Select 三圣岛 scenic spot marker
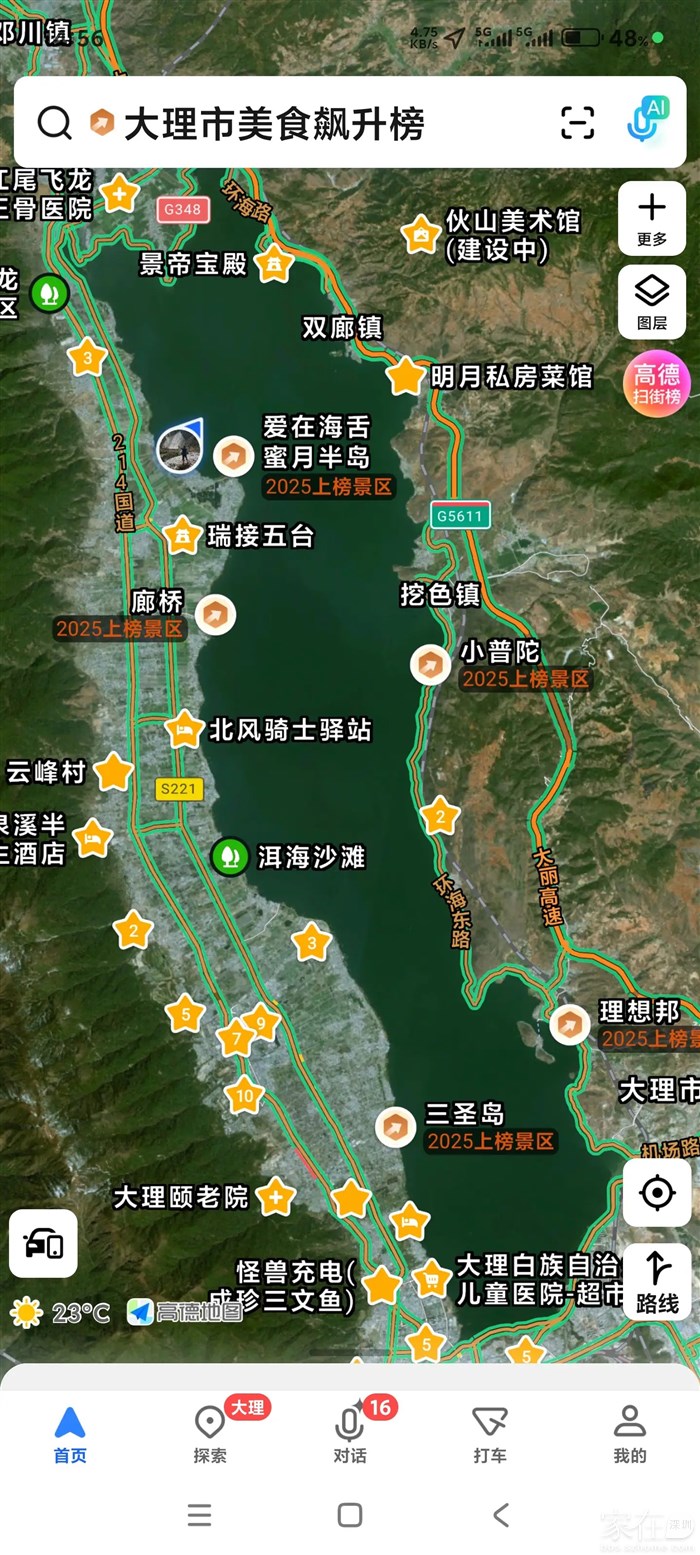Image resolution: width=700 pixels, height=1555 pixels. [396, 1127]
